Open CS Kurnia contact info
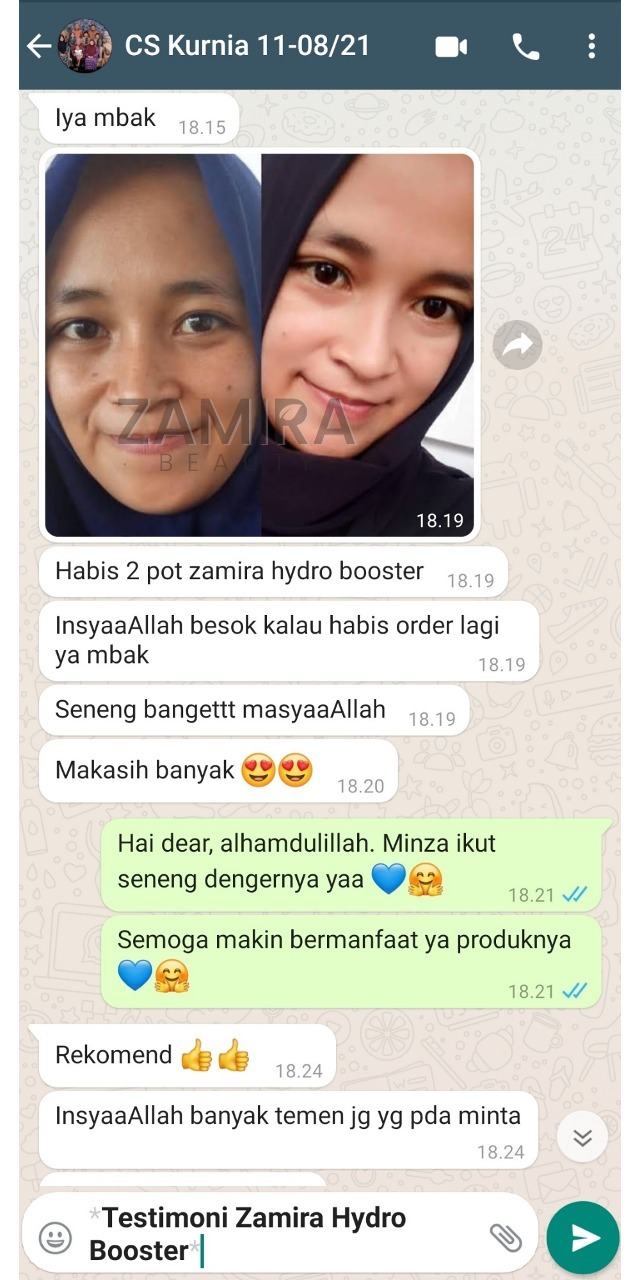Screen dimensions: 640x1280 (x=246, y=46)
